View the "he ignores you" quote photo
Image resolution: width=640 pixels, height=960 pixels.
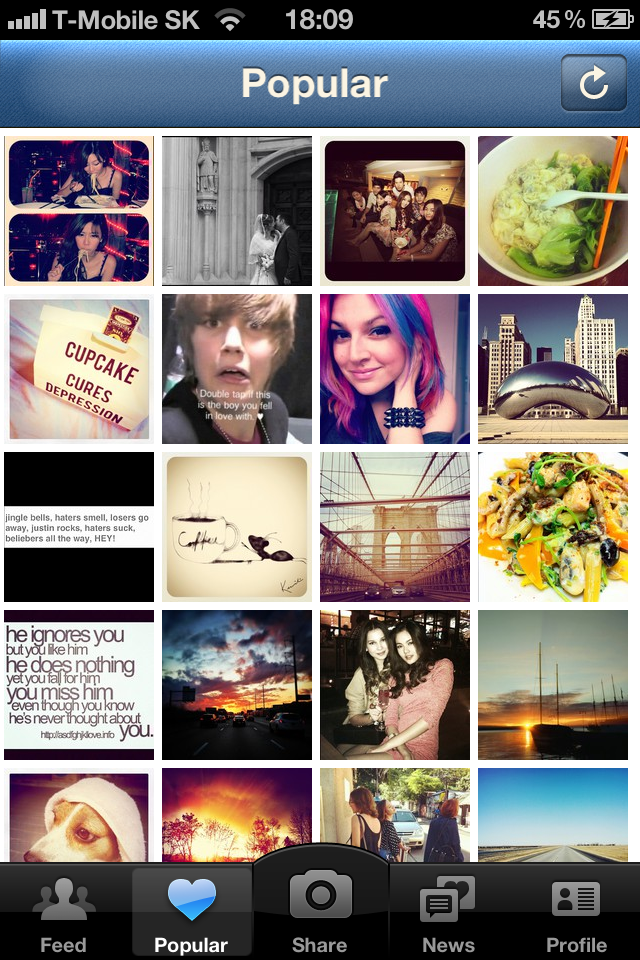(79, 685)
